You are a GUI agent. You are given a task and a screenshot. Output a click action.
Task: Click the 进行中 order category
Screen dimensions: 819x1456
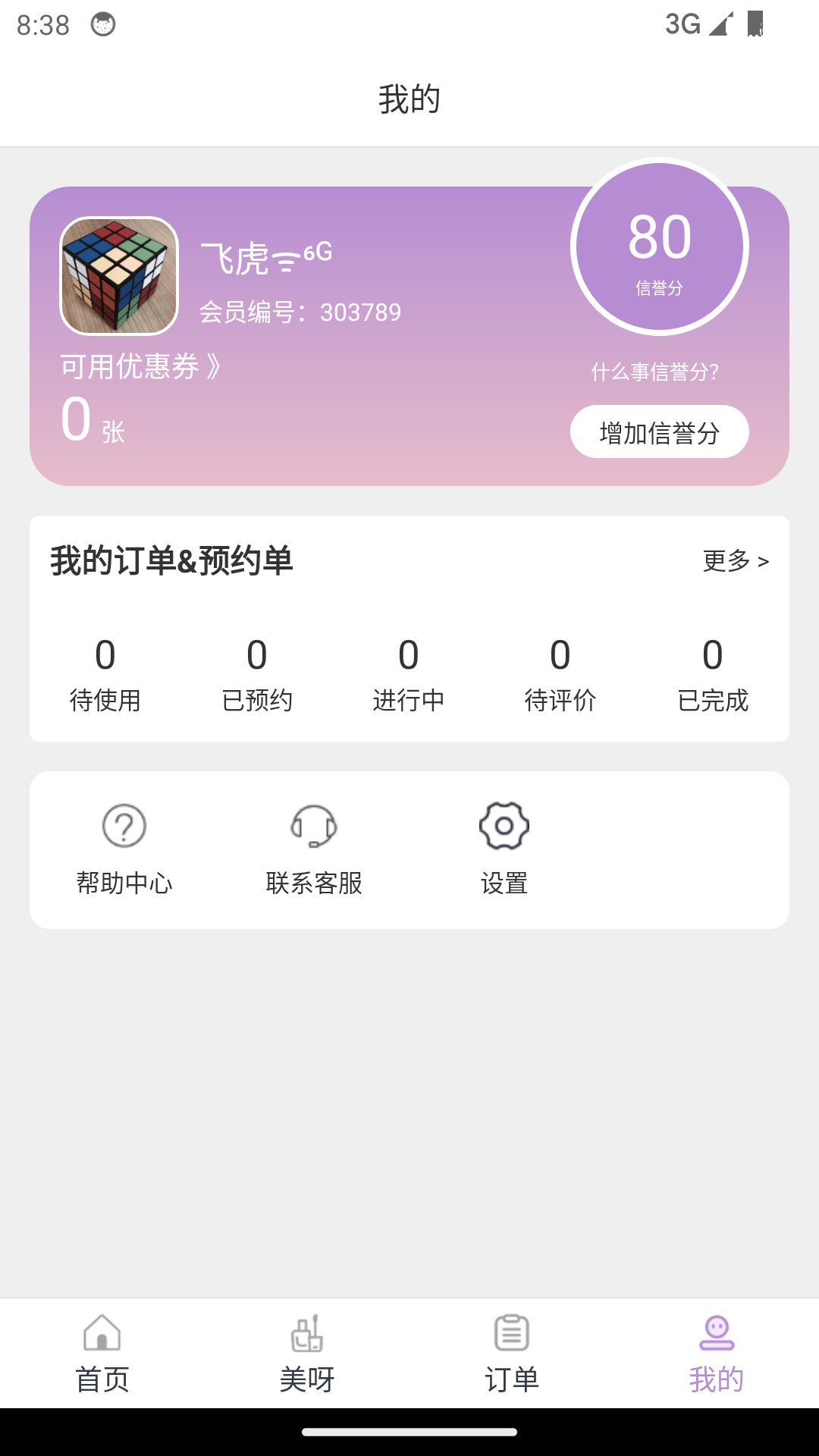click(408, 671)
